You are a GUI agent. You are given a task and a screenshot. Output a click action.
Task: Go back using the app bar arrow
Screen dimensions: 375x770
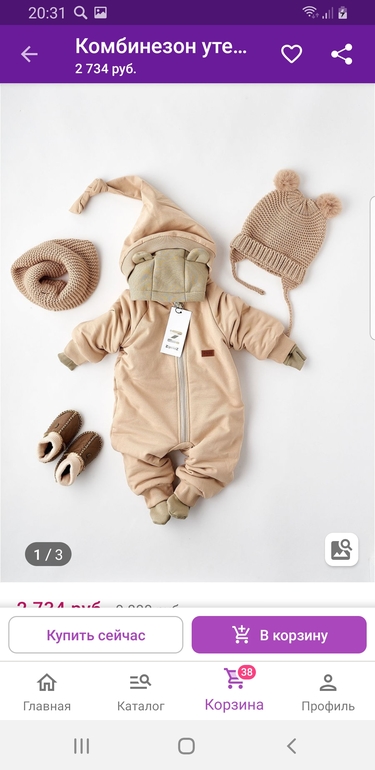coord(29,54)
